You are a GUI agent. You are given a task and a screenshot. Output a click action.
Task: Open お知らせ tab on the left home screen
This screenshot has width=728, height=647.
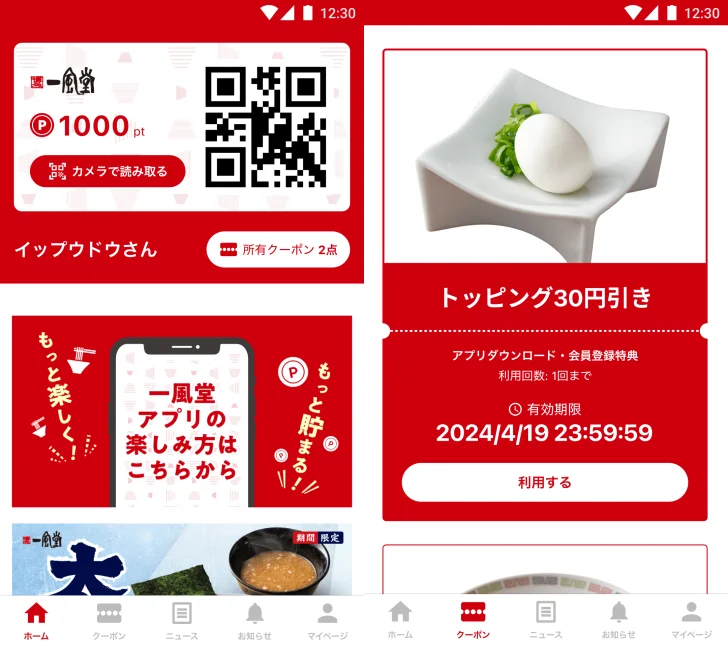pyautogui.click(x=254, y=621)
